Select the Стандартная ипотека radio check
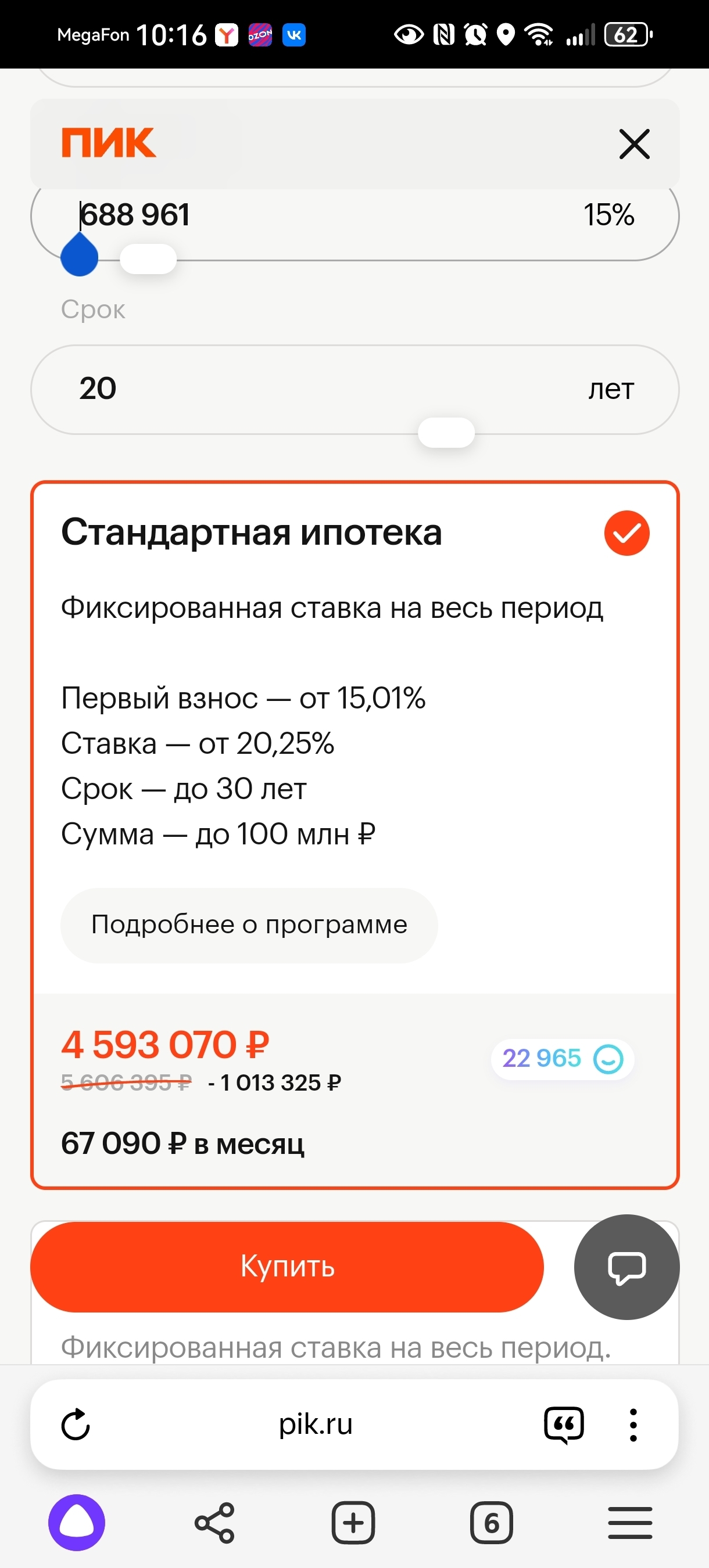709x1568 pixels. pyautogui.click(x=626, y=533)
